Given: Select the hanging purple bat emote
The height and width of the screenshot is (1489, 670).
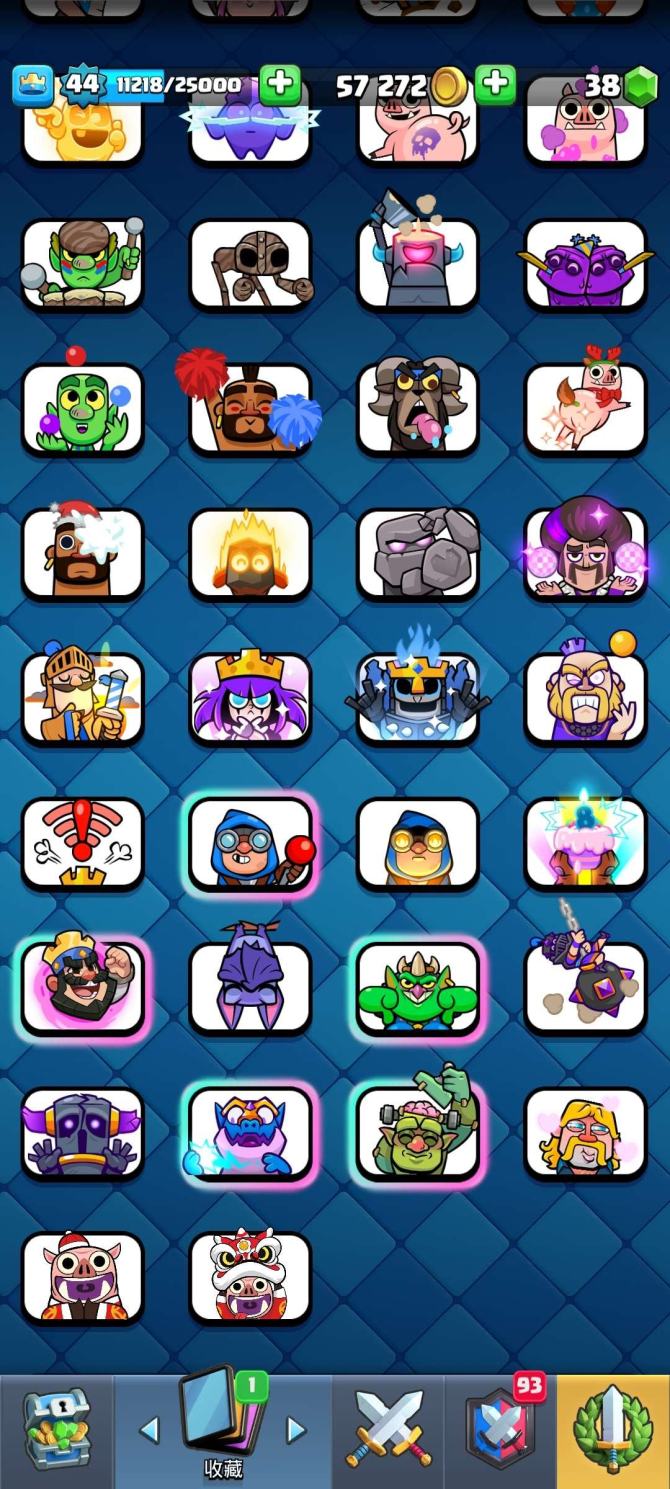Looking at the screenshot, I should pos(250,987).
